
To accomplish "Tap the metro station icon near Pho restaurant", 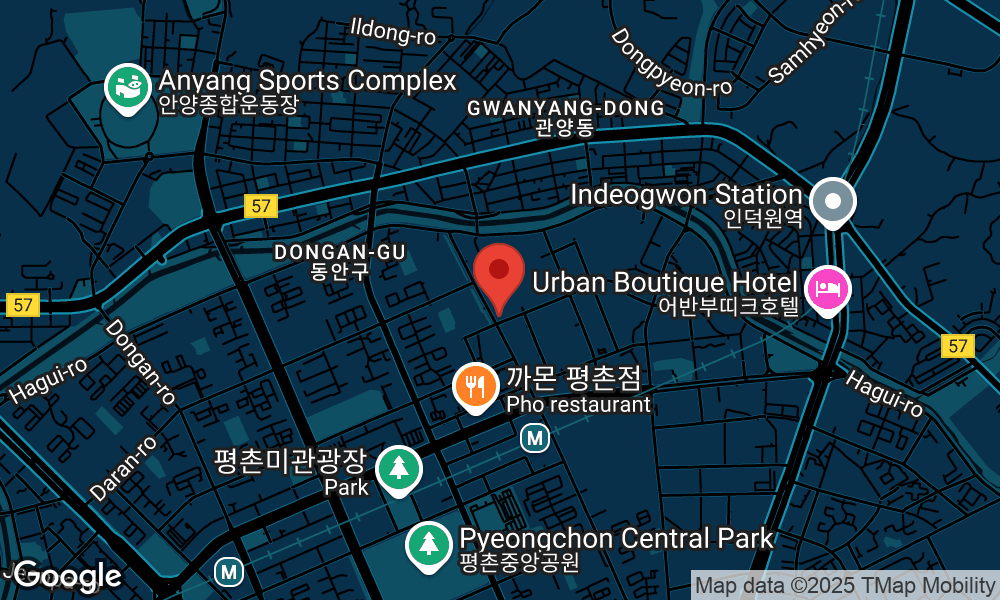I will (536, 437).
